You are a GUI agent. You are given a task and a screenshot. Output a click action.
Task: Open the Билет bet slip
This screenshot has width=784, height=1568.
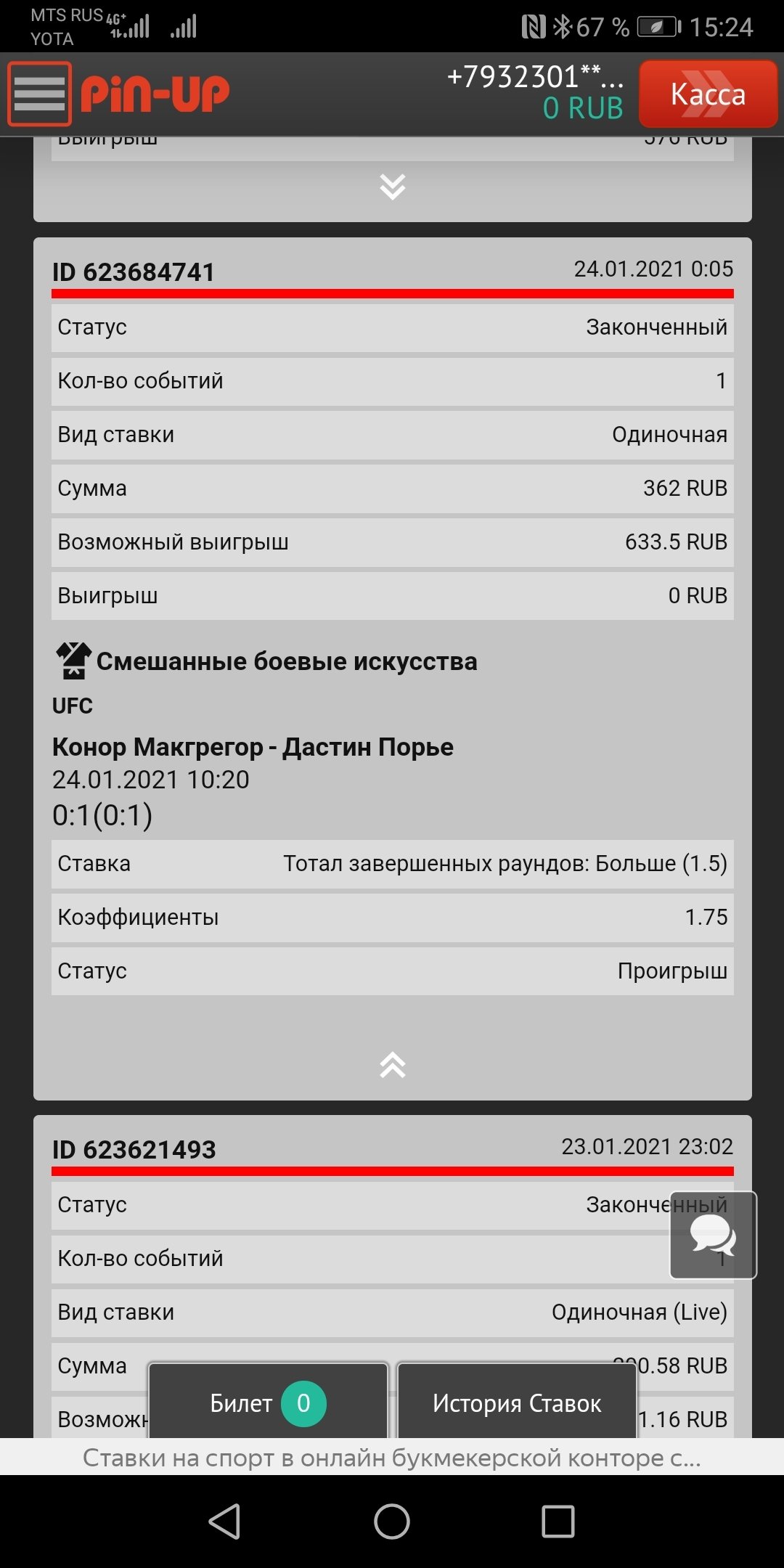coord(268,1402)
